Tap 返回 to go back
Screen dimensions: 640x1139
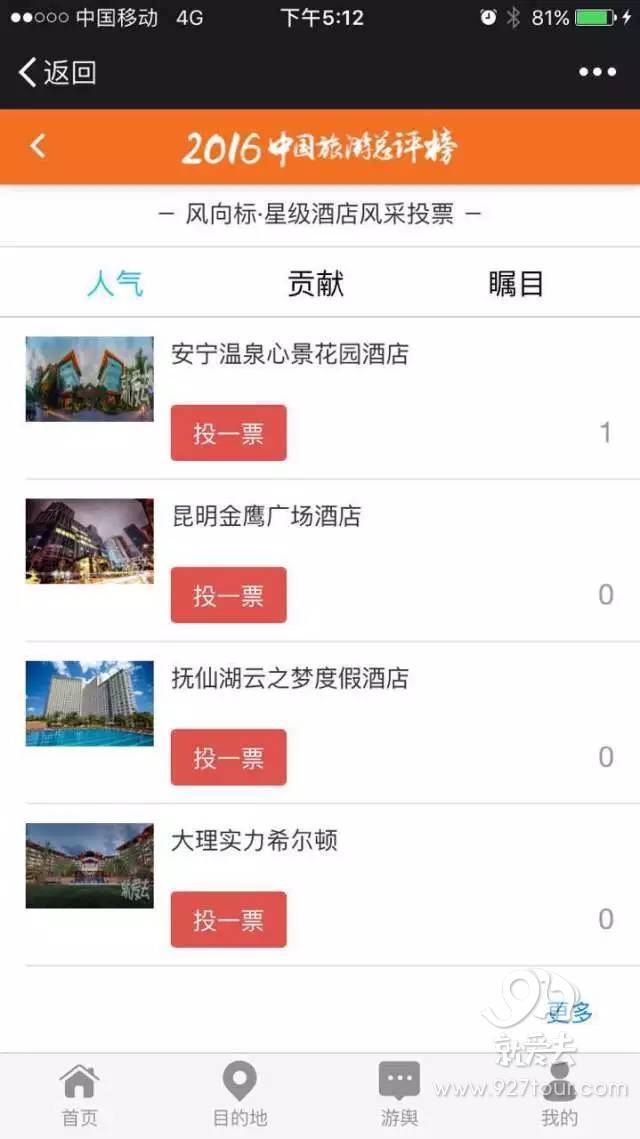click(x=57, y=72)
